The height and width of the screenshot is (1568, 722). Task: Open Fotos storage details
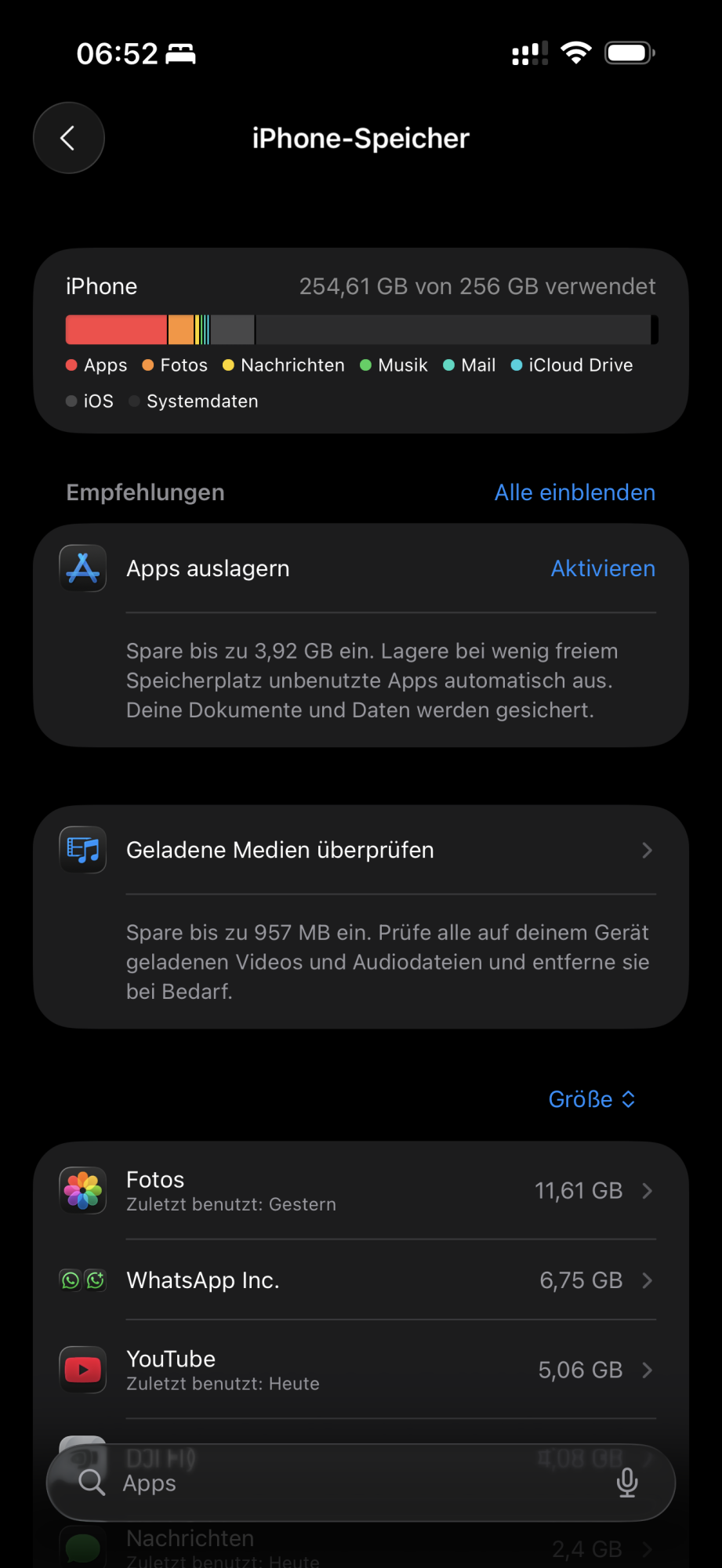coord(361,1191)
